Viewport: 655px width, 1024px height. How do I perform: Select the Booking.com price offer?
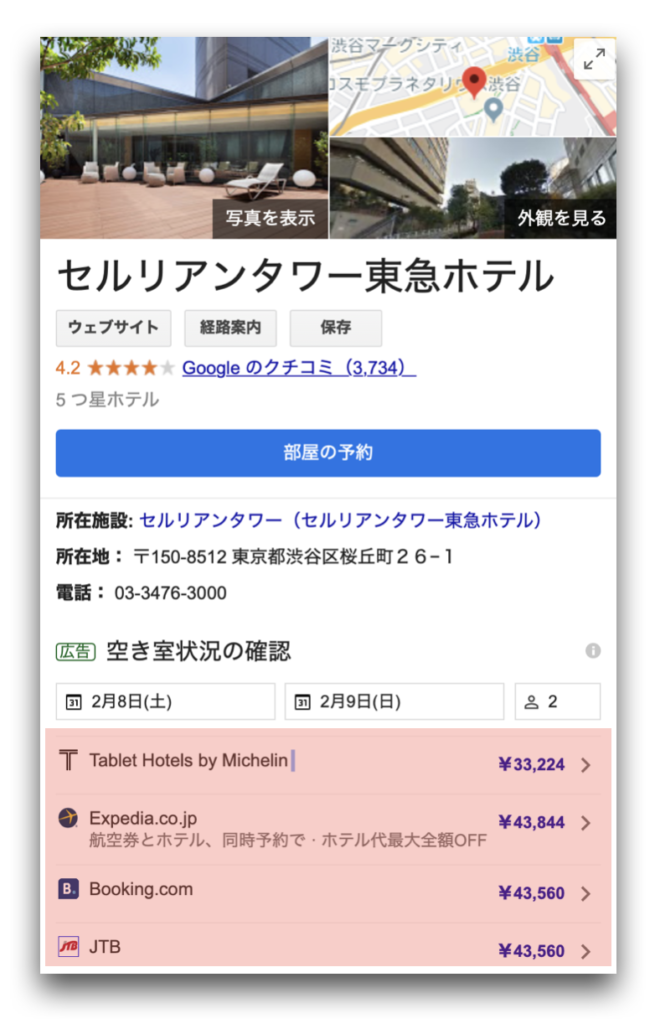click(x=328, y=892)
